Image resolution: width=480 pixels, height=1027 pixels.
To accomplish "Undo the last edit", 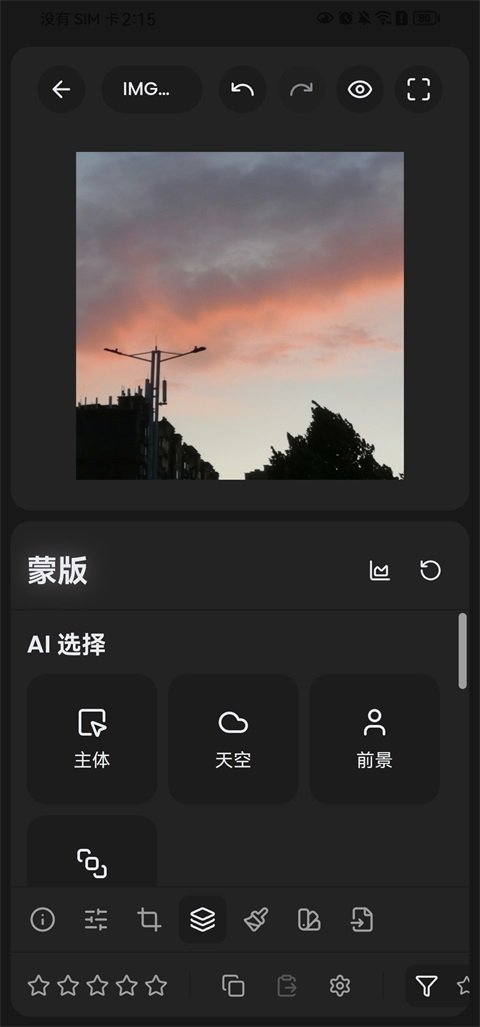I will click(242, 89).
